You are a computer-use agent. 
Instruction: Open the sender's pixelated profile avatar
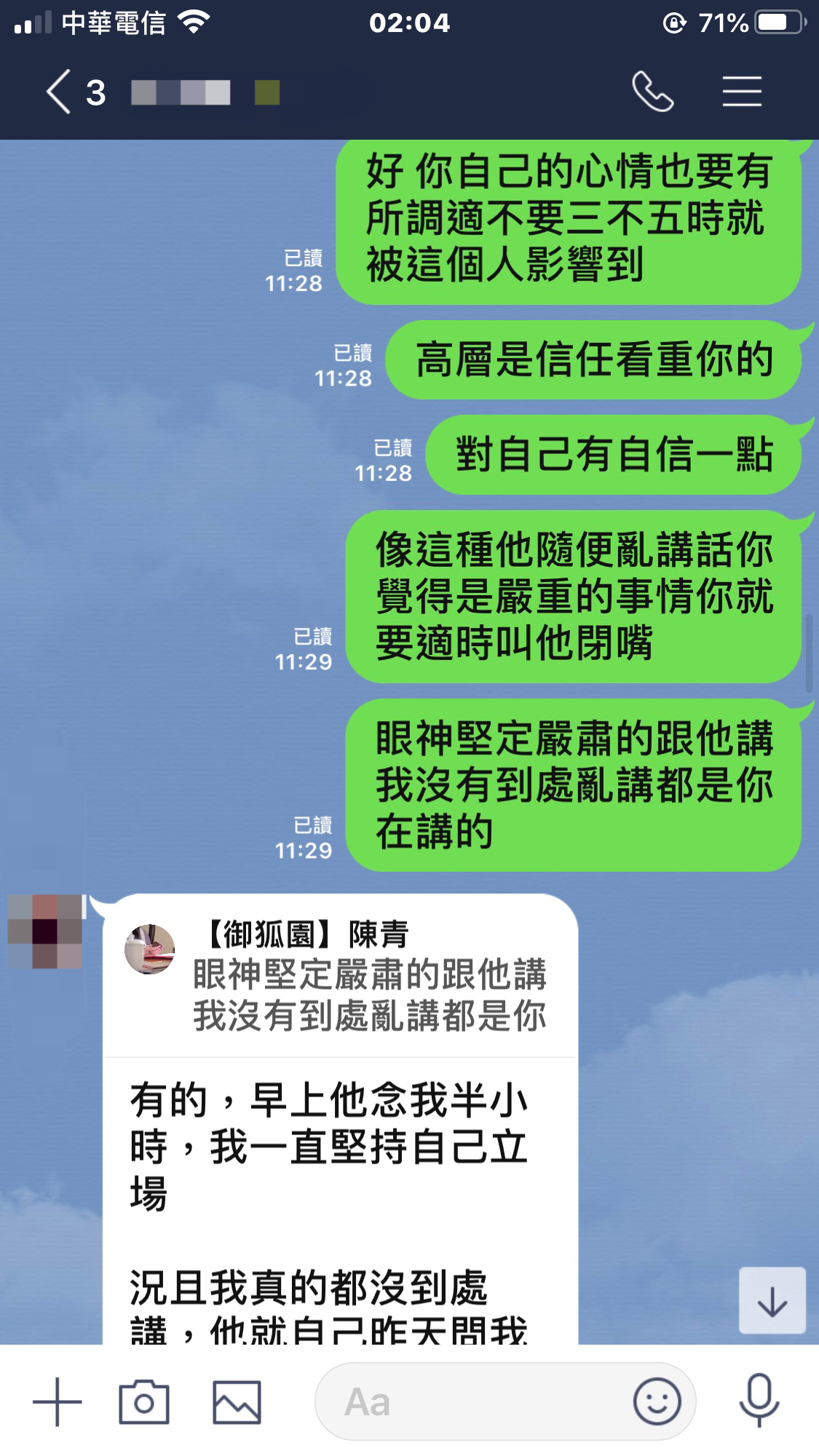[x=45, y=931]
